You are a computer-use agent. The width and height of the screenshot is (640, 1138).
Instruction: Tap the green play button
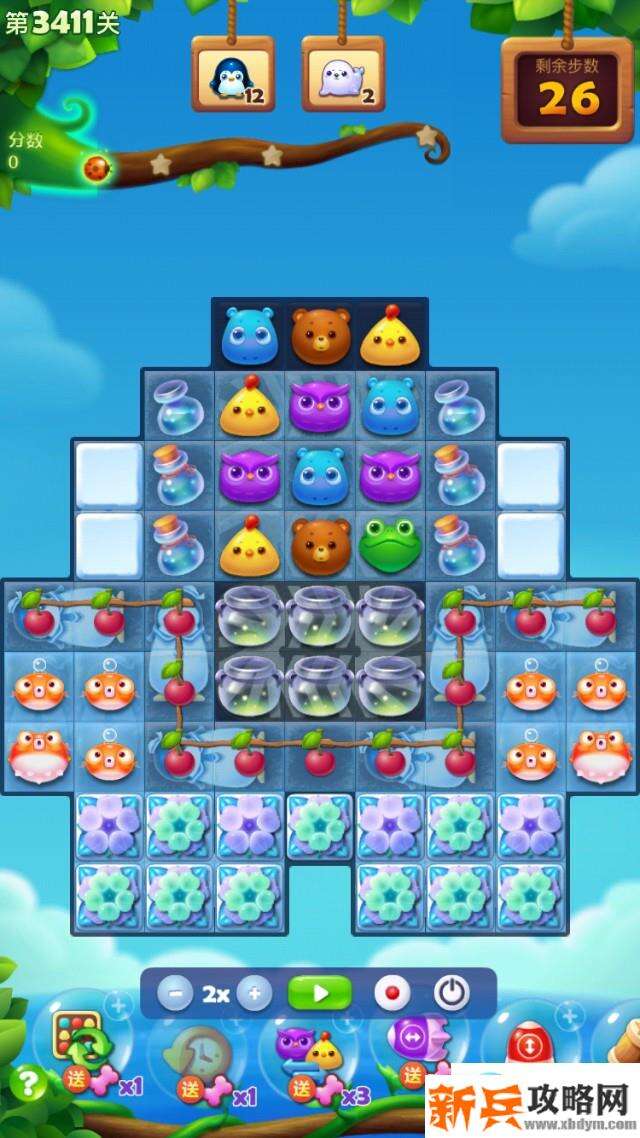(x=320, y=993)
